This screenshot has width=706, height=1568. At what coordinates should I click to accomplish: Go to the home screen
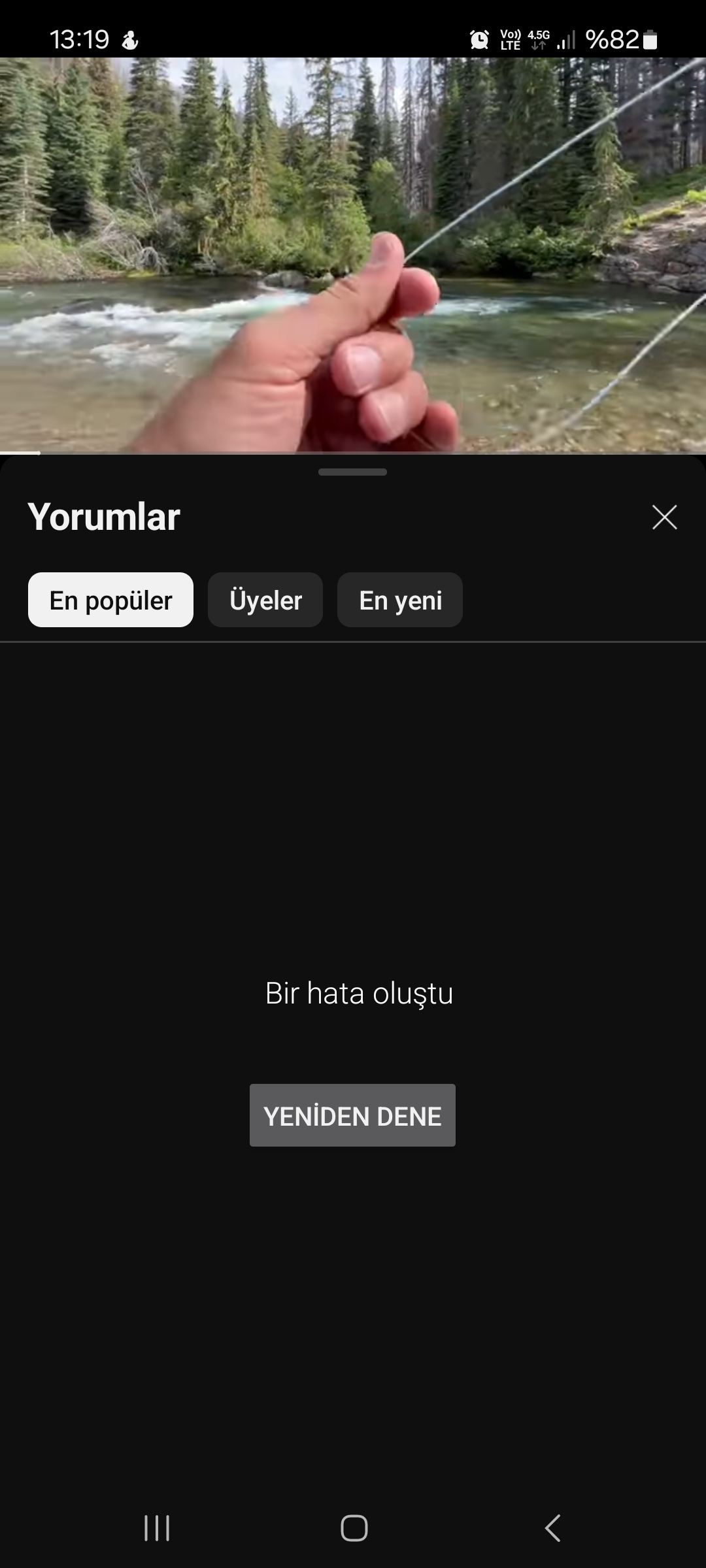tap(354, 1528)
